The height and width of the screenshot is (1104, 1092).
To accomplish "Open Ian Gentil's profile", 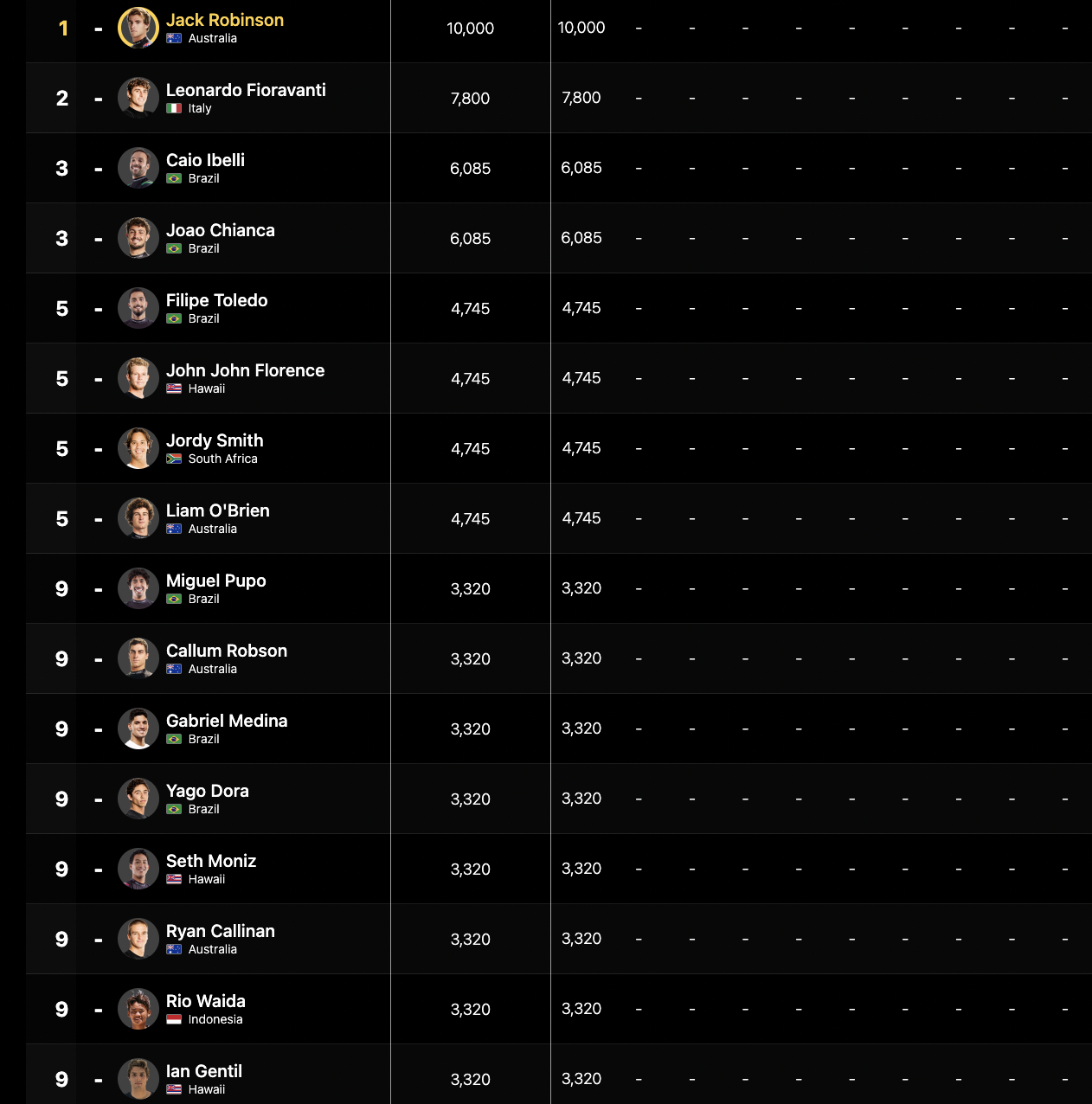I will click(203, 1071).
